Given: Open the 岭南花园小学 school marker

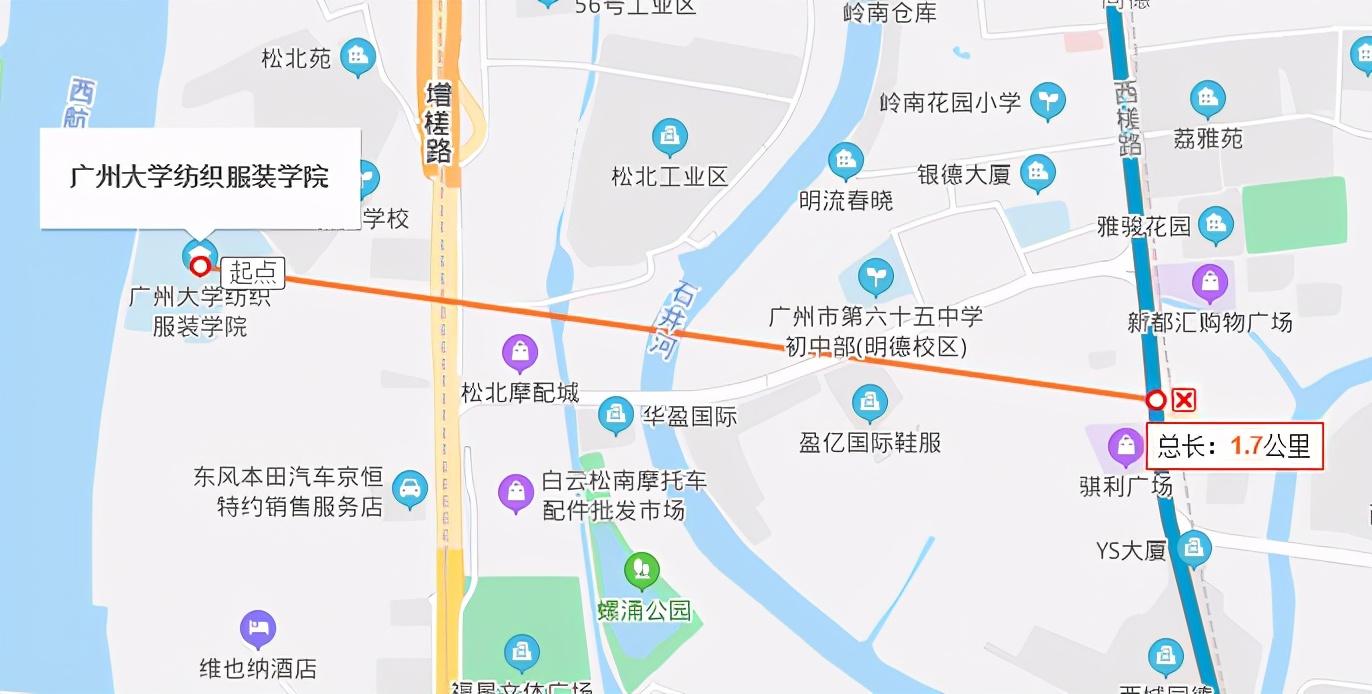Looking at the screenshot, I should click(1048, 100).
